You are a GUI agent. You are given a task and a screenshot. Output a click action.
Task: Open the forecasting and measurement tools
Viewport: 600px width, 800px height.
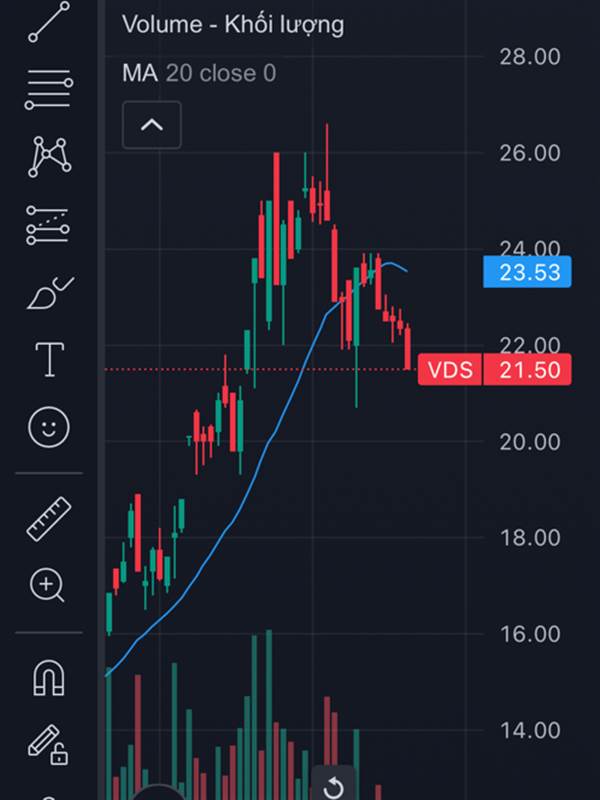[48, 226]
